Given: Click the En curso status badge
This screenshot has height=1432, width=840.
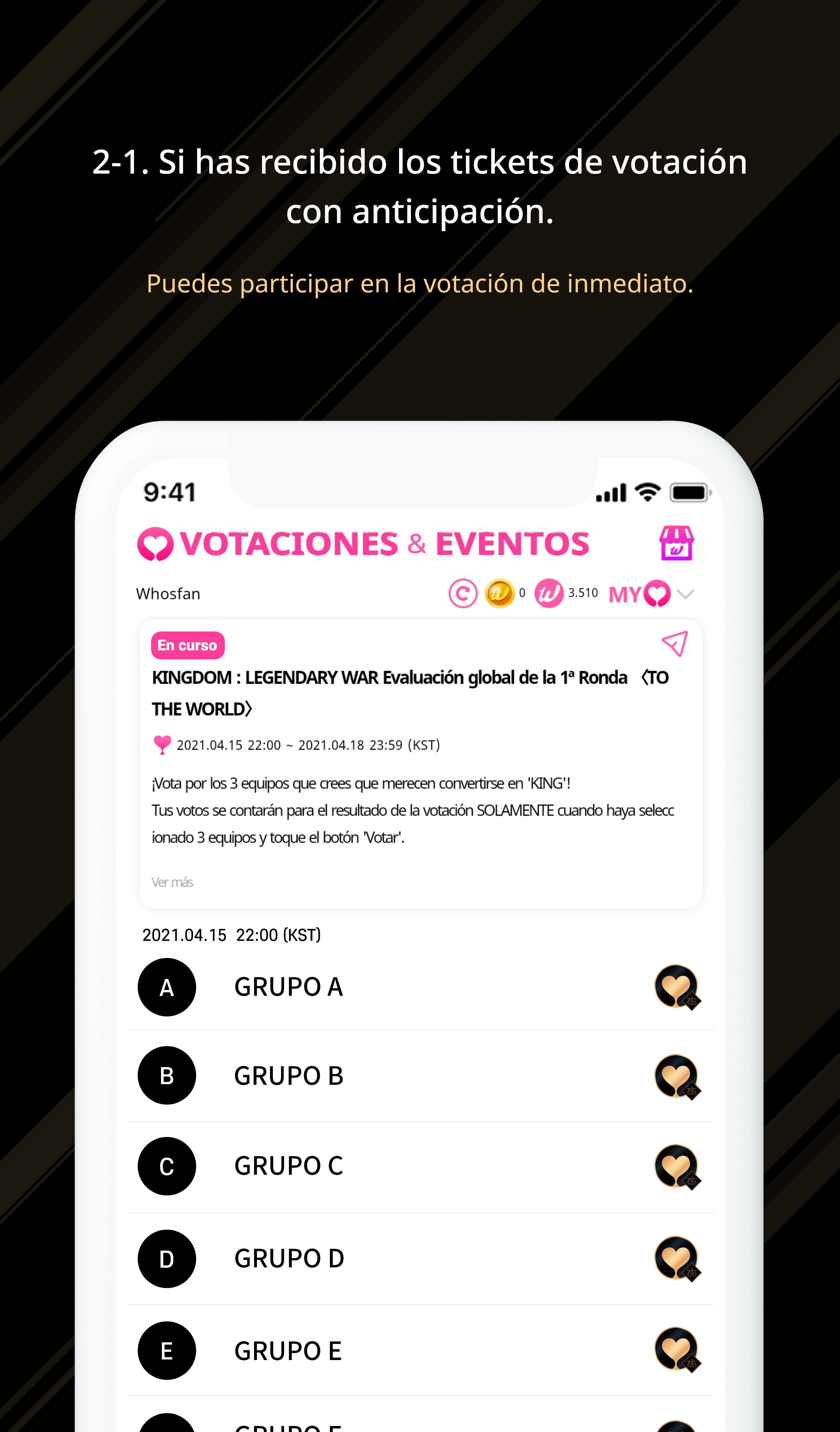Looking at the screenshot, I should point(187,645).
